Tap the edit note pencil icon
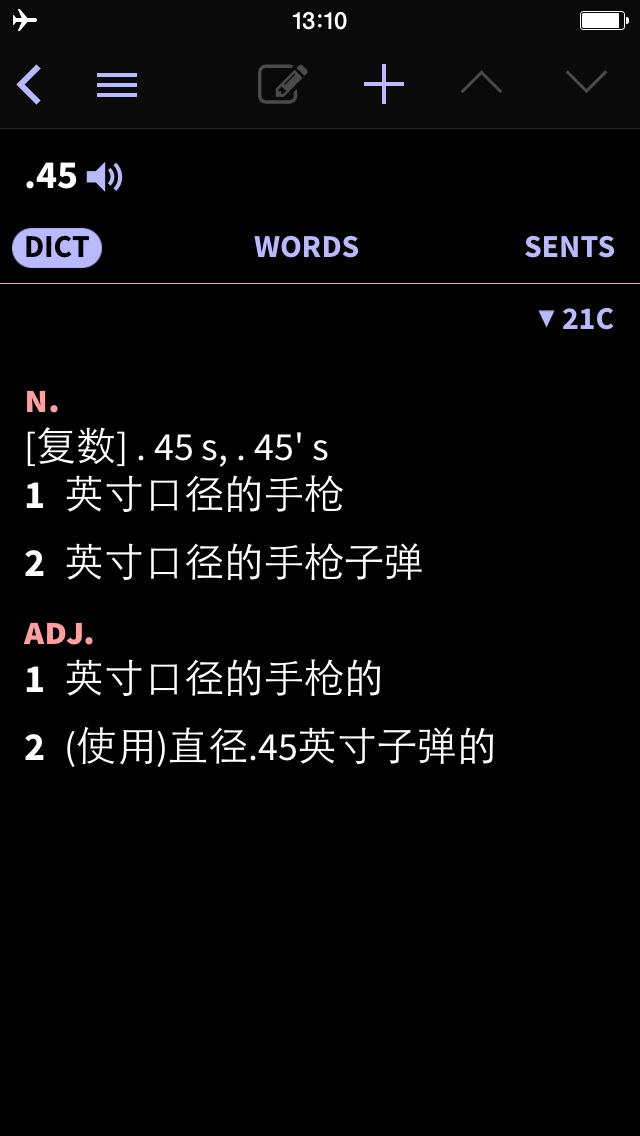 pos(283,84)
